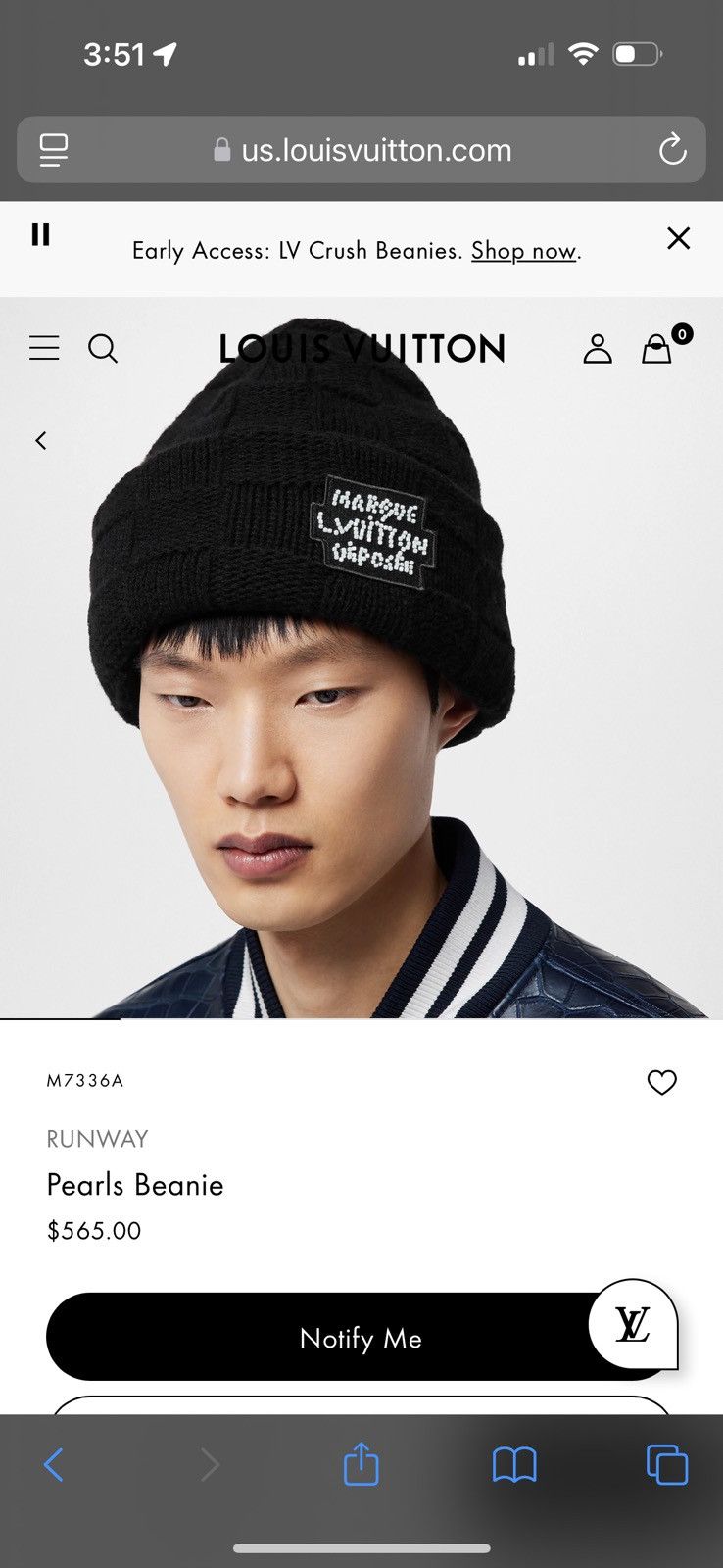The width and height of the screenshot is (723, 1568).
Task: Dismiss the Early Access banner
Action: 678,238
